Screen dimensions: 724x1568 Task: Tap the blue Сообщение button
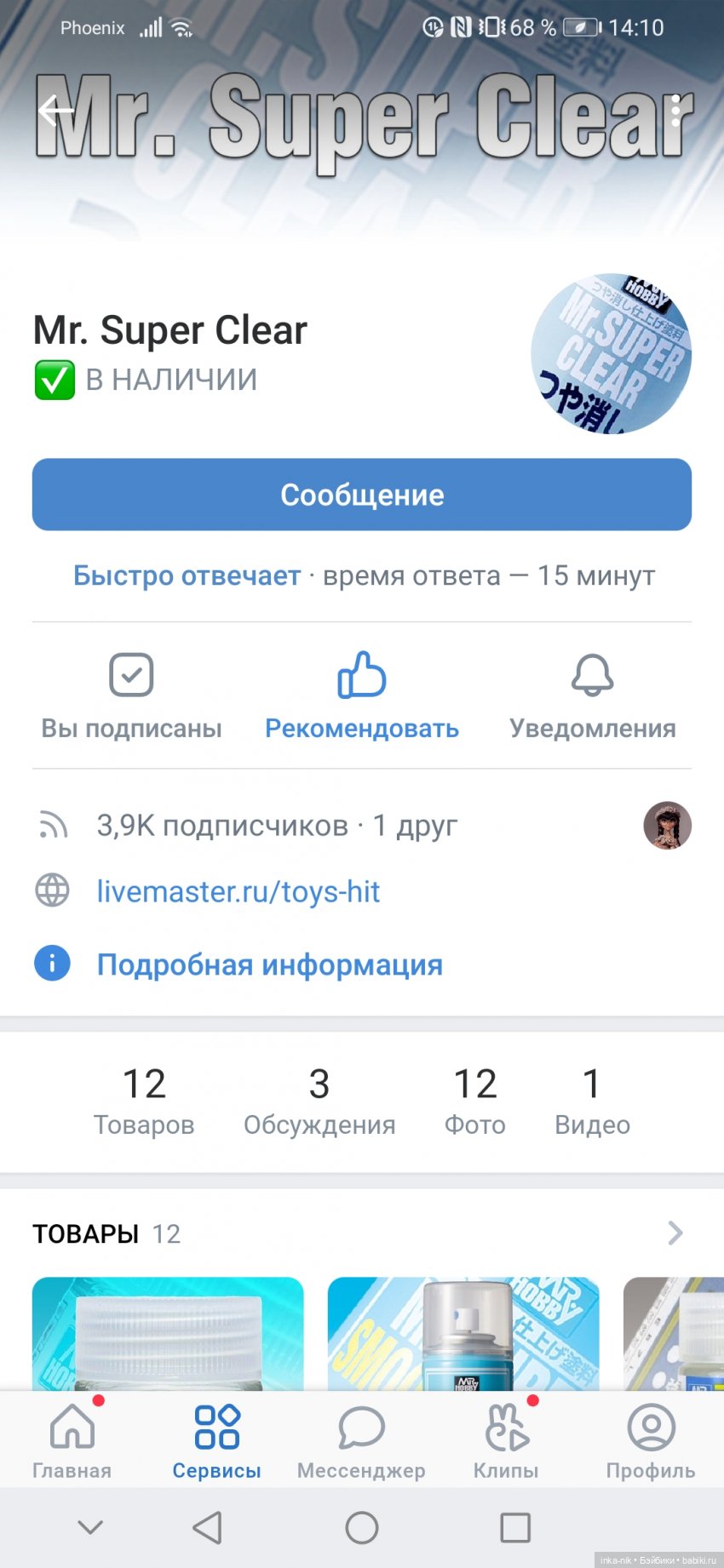tap(362, 495)
